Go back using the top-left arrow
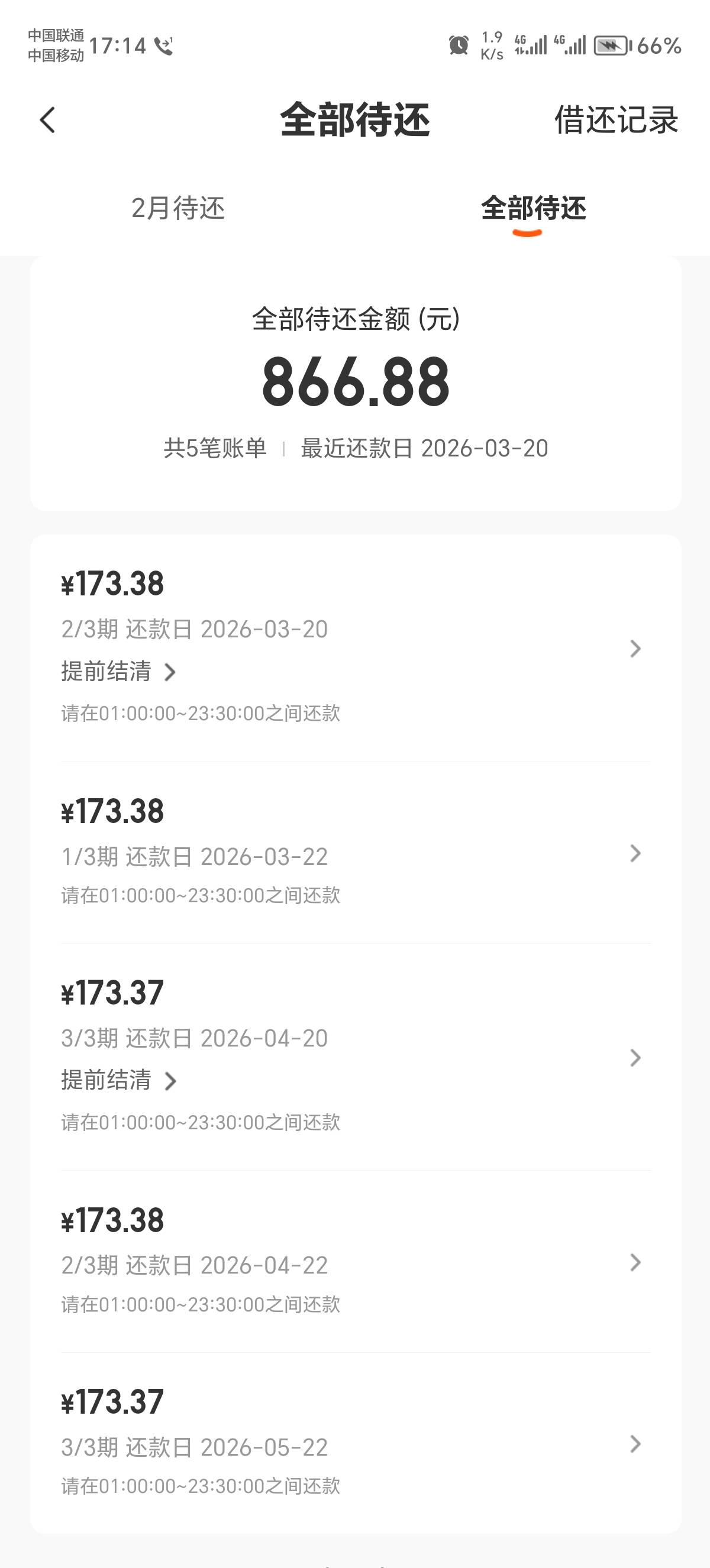The height and width of the screenshot is (1568, 710). (x=47, y=120)
